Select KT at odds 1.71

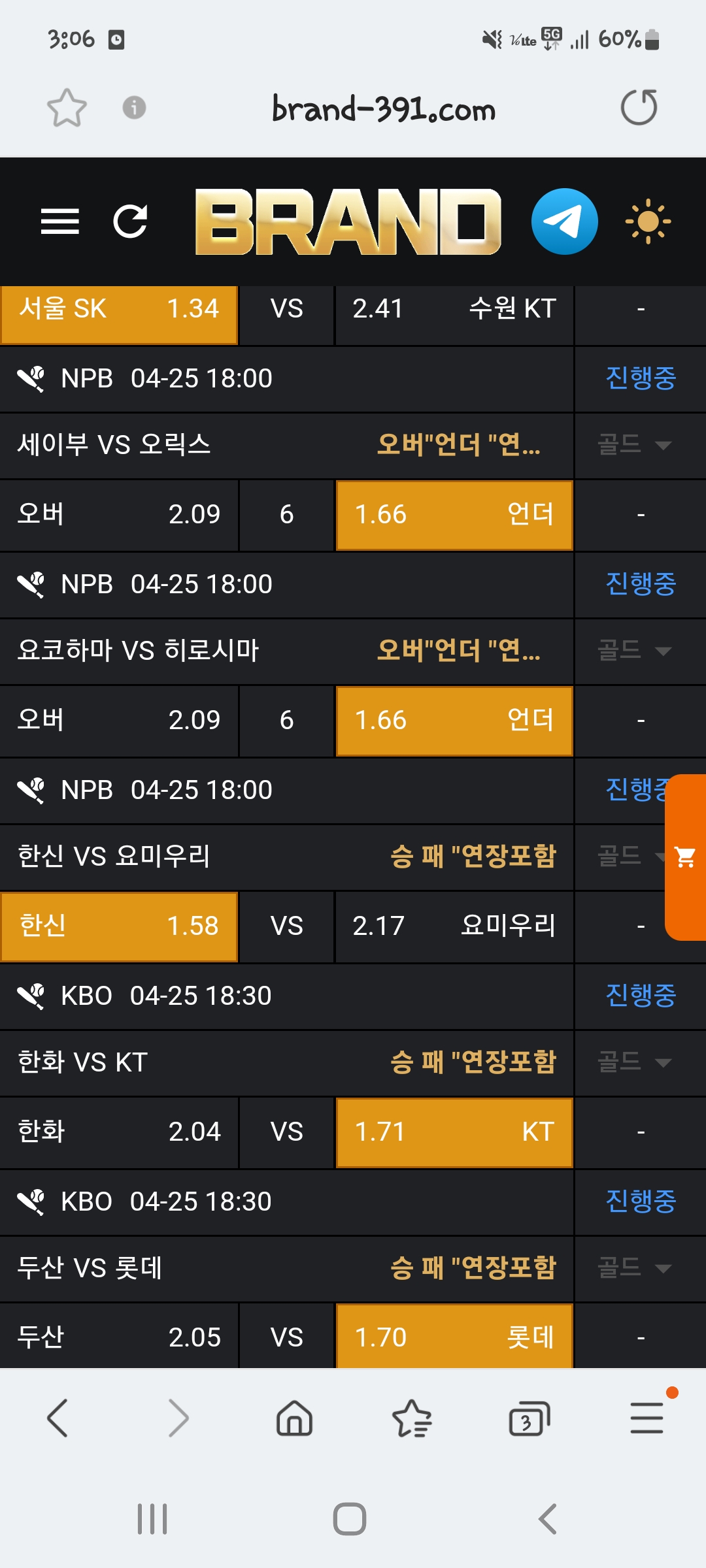tap(454, 1132)
